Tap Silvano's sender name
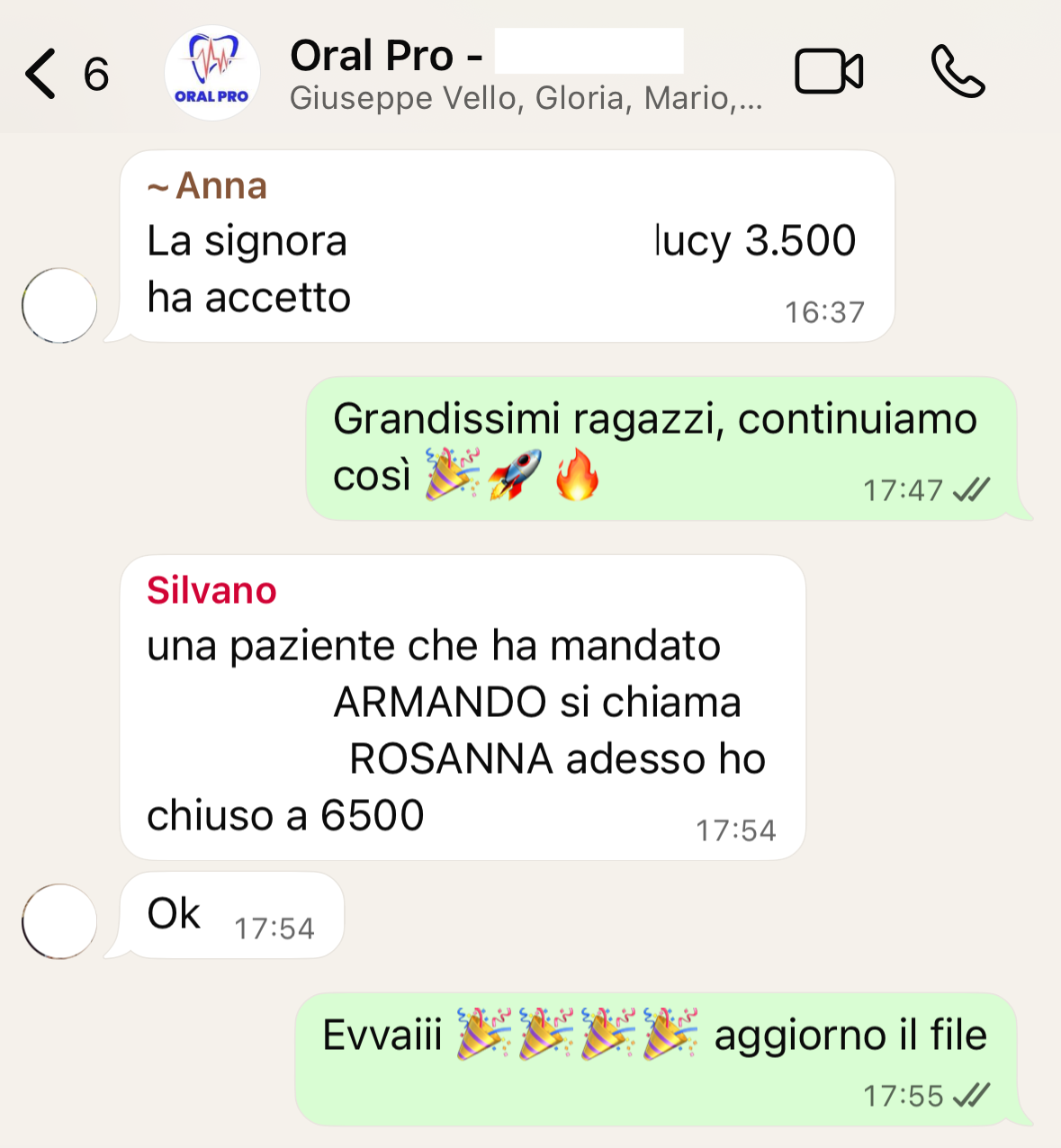This screenshot has height=1148, width=1061. point(211,591)
